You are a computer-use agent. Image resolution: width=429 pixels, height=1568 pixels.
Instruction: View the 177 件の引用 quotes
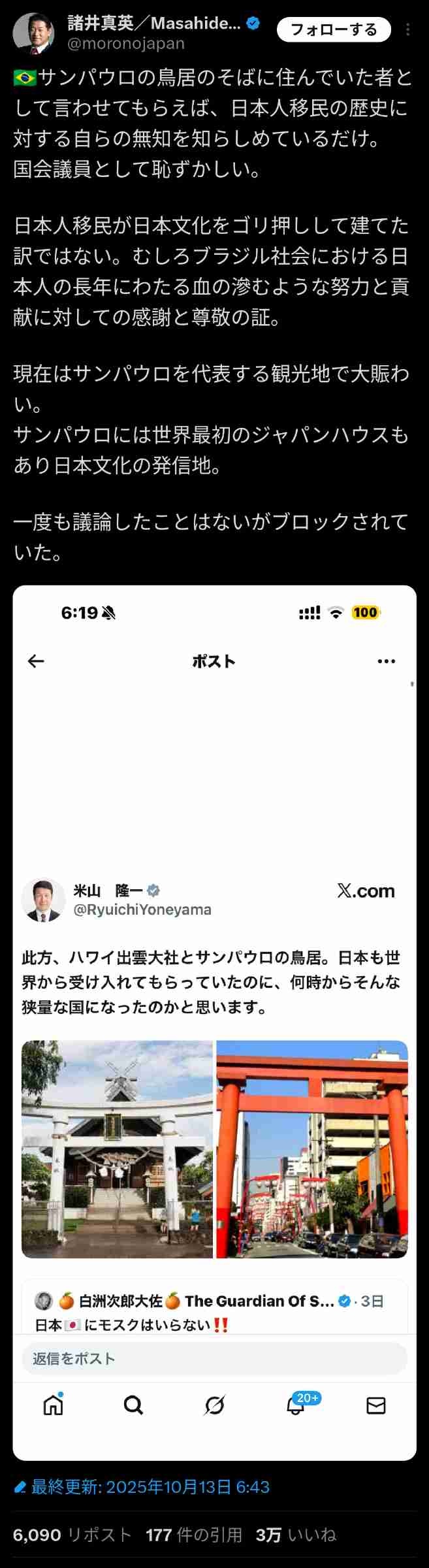[x=193, y=1535]
